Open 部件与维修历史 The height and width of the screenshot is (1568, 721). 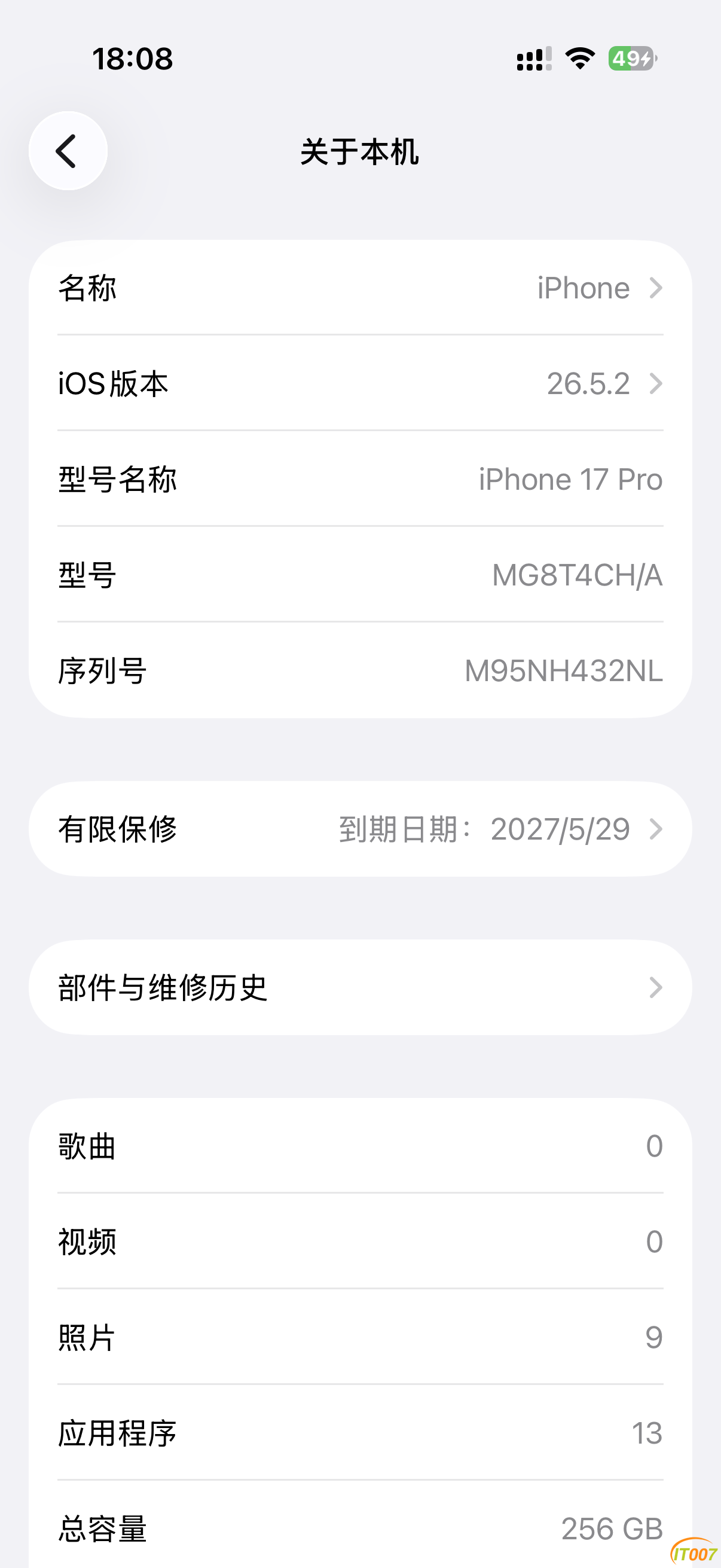point(360,987)
